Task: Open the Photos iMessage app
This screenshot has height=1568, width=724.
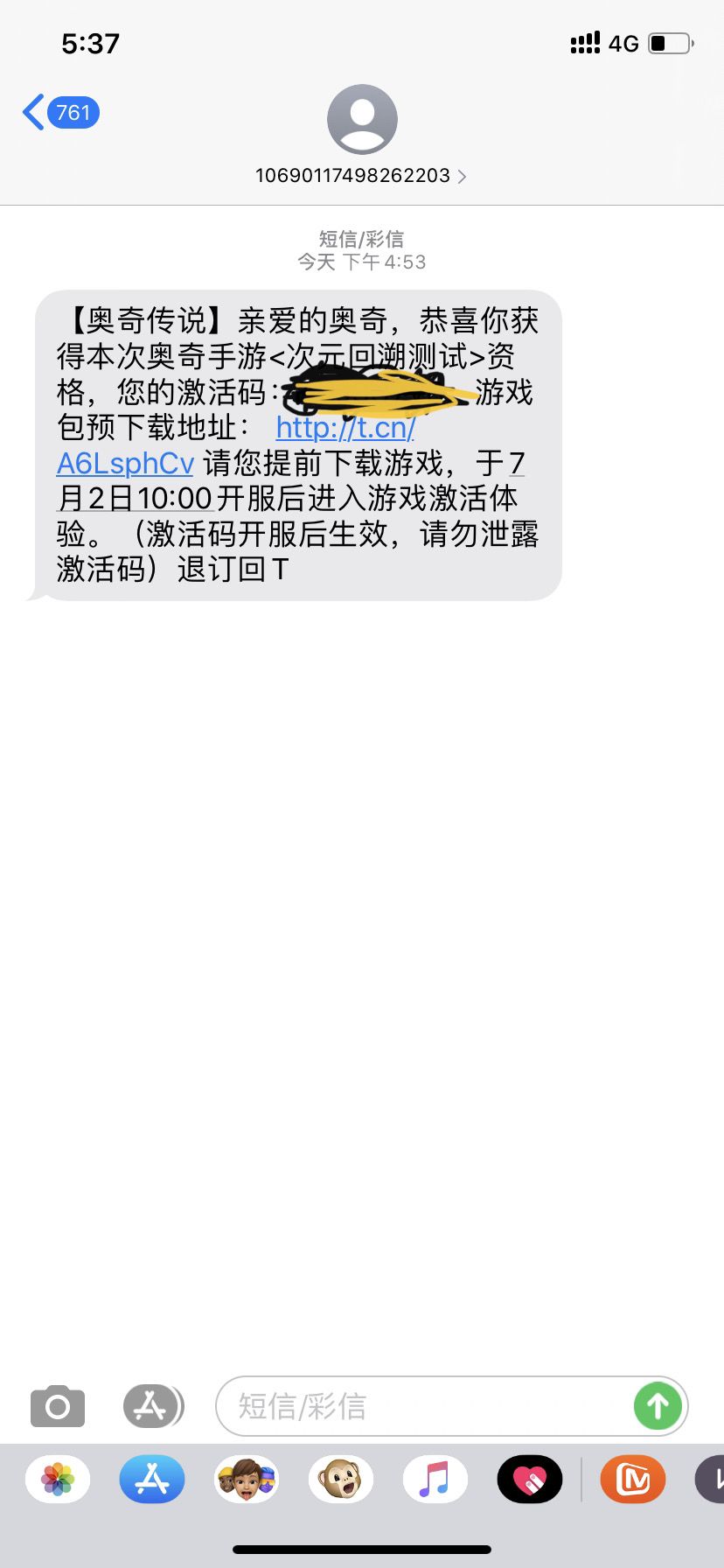Action: point(58,1480)
